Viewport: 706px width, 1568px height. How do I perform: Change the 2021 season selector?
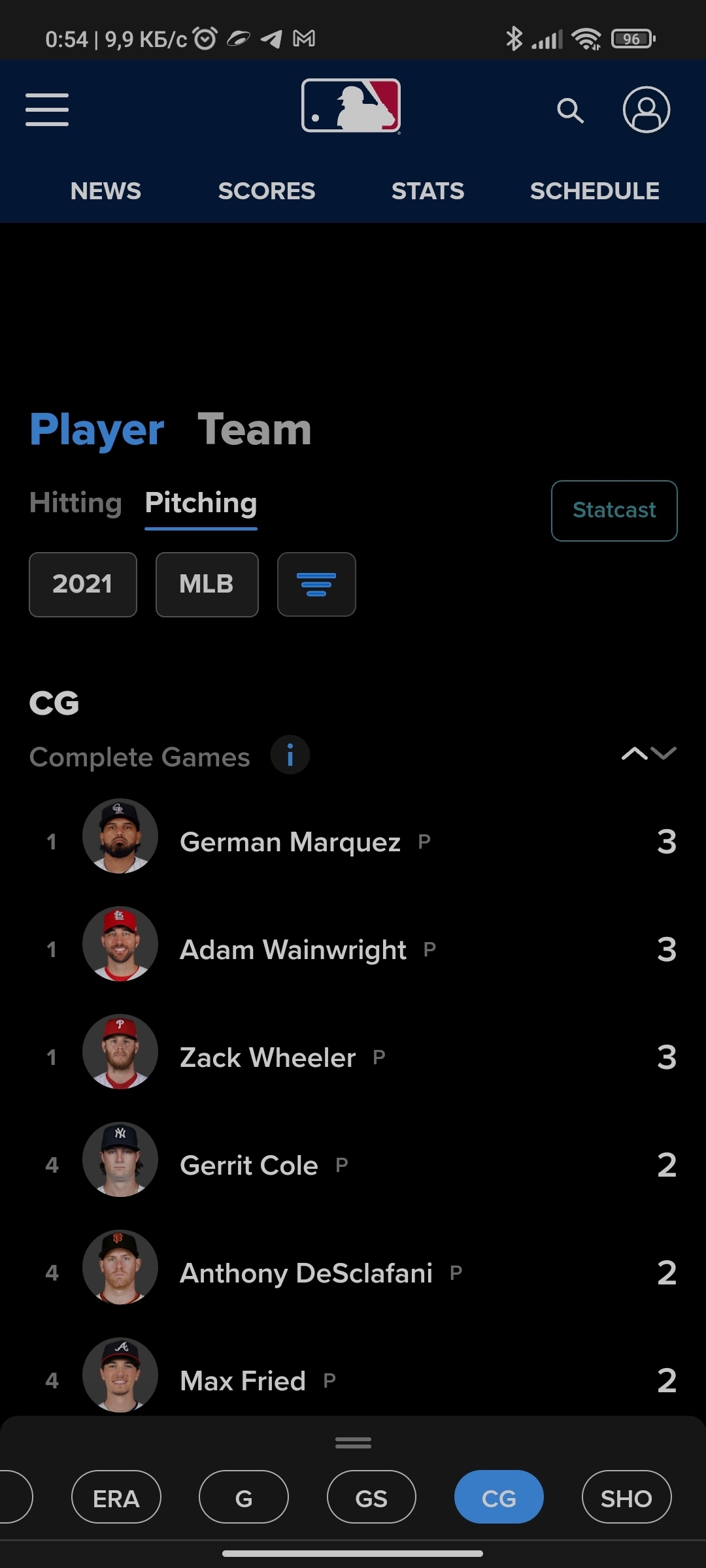pos(83,584)
